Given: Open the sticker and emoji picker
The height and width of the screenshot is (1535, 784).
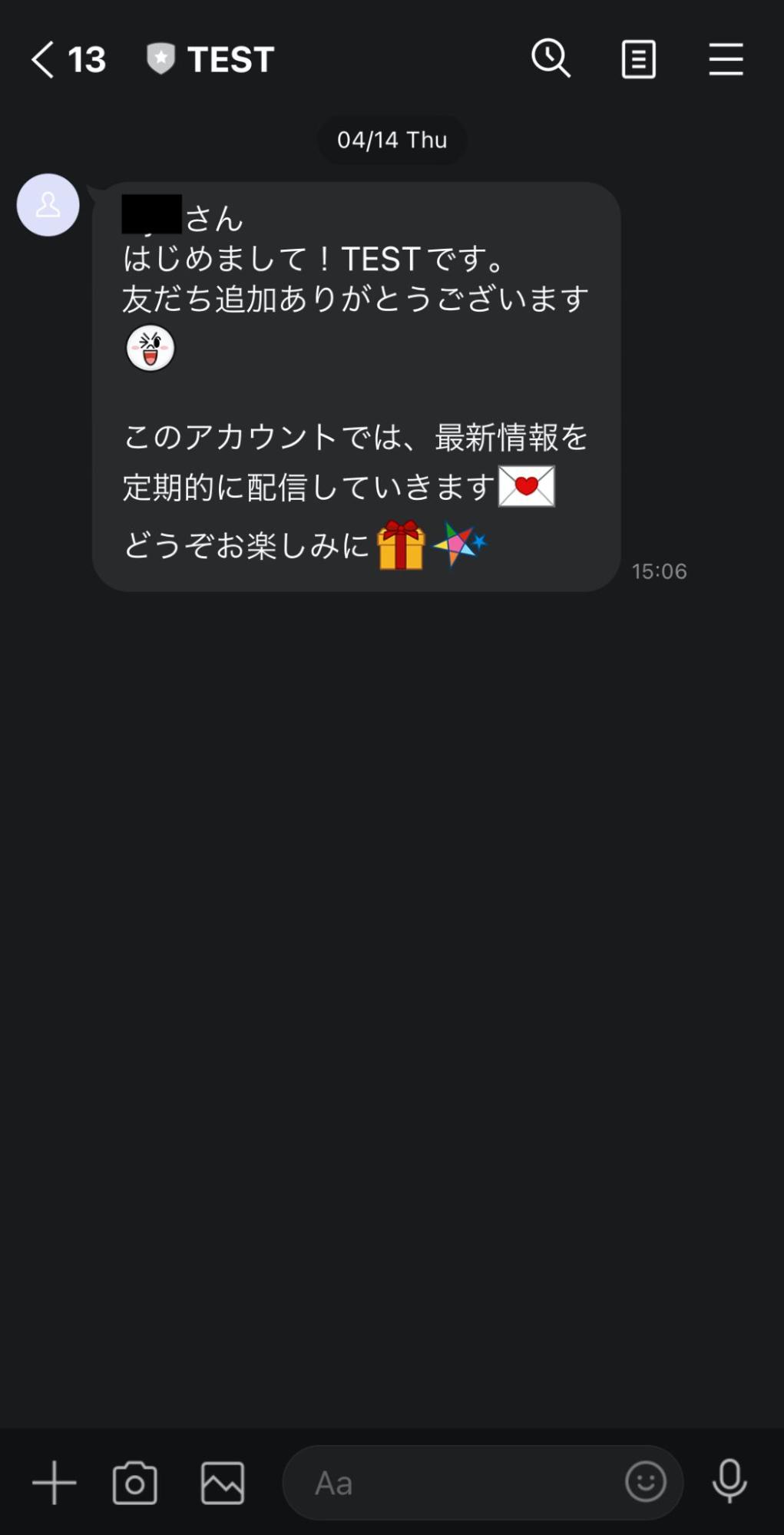Looking at the screenshot, I should (x=647, y=1483).
